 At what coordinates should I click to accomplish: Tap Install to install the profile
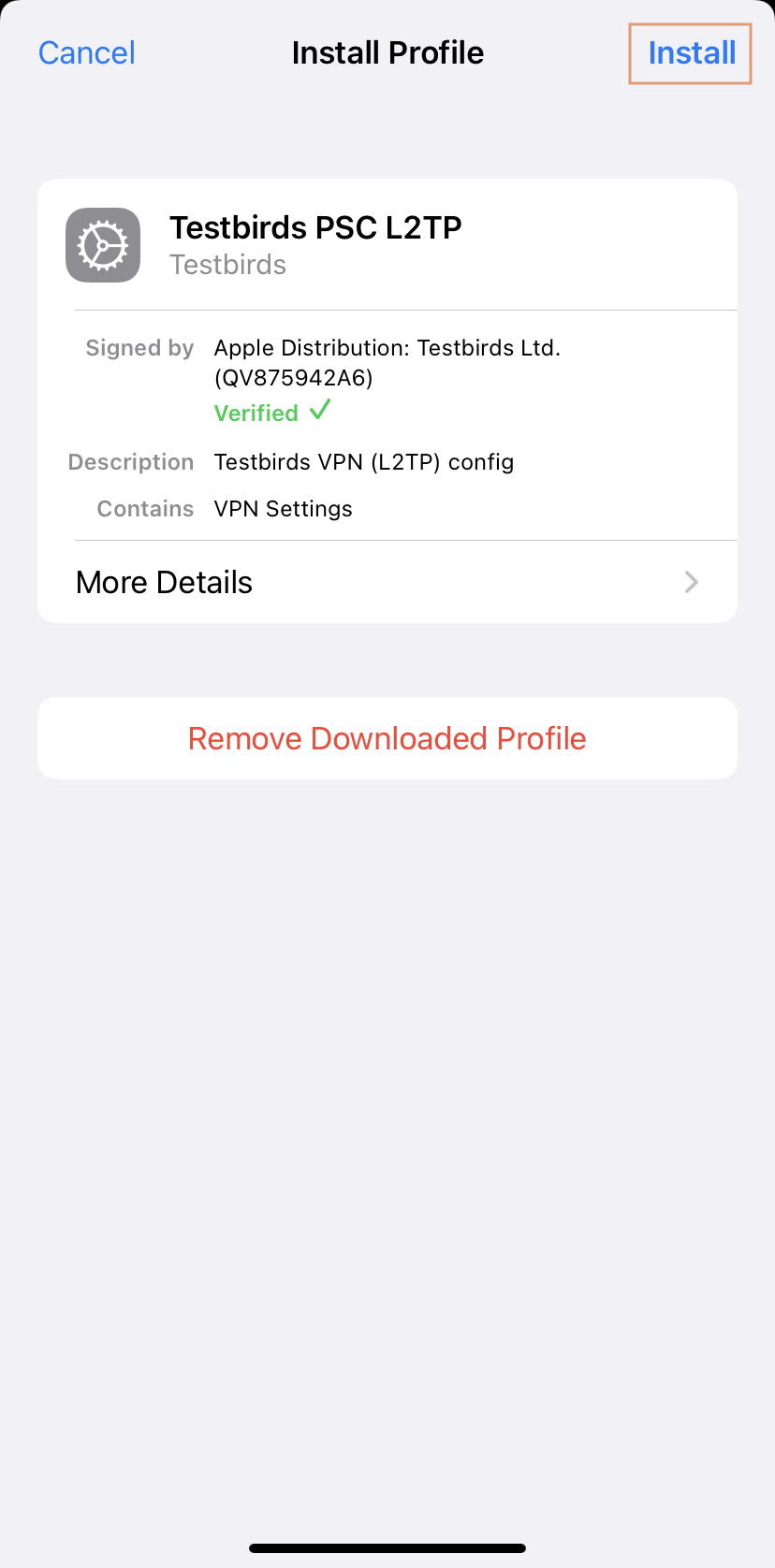691,53
